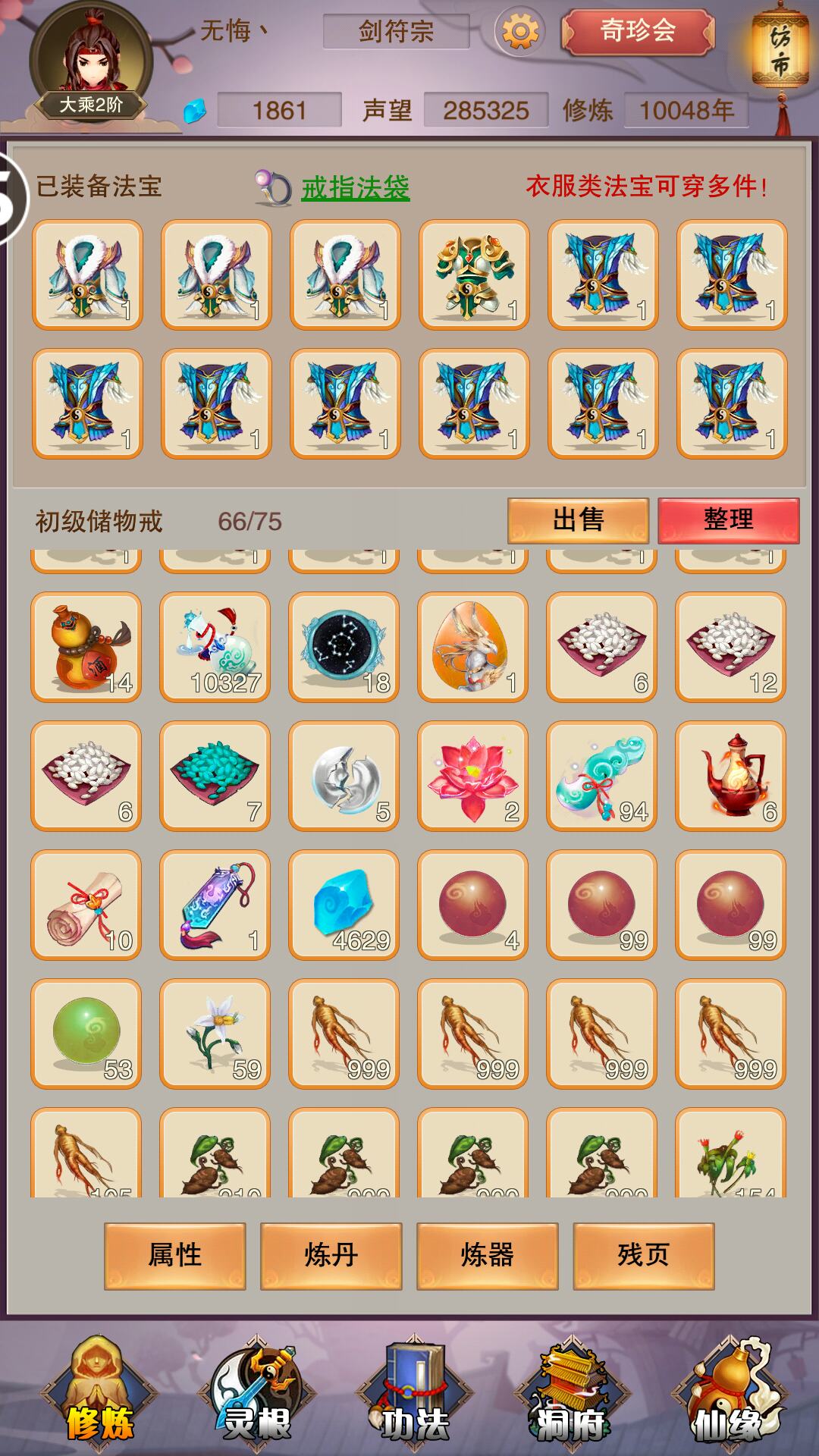
Task: Switch to the 修炼 tab
Action: pos(99,1392)
